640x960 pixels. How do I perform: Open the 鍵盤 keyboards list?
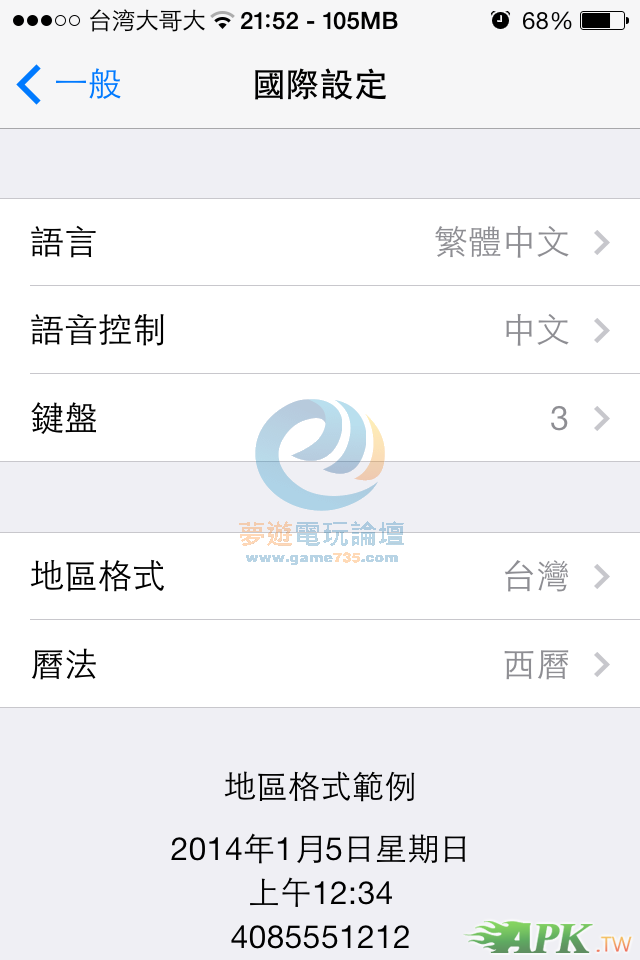coord(320,418)
